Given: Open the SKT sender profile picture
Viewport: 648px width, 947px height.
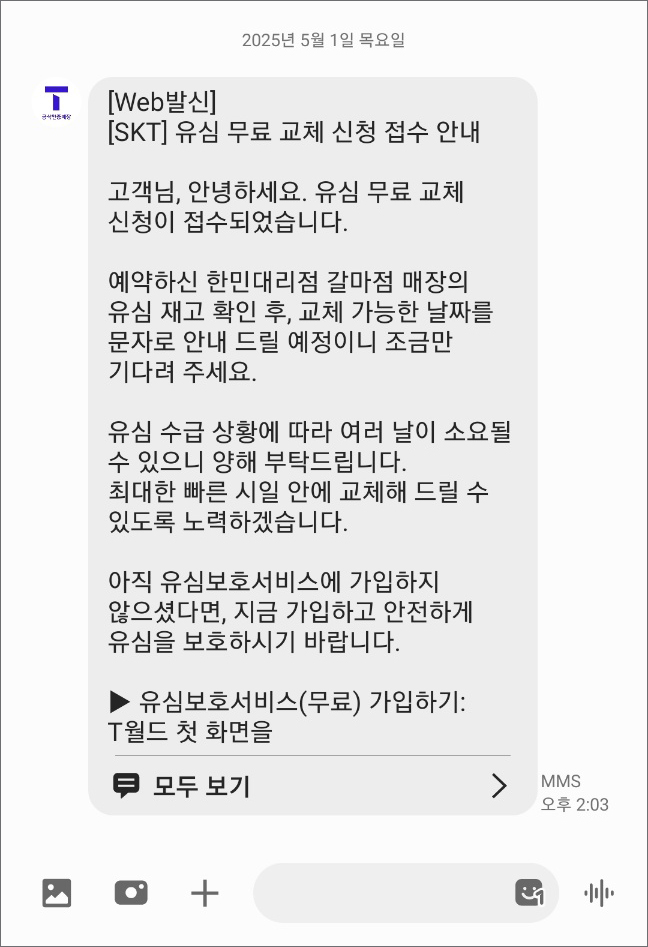Looking at the screenshot, I should click(x=57, y=103).
